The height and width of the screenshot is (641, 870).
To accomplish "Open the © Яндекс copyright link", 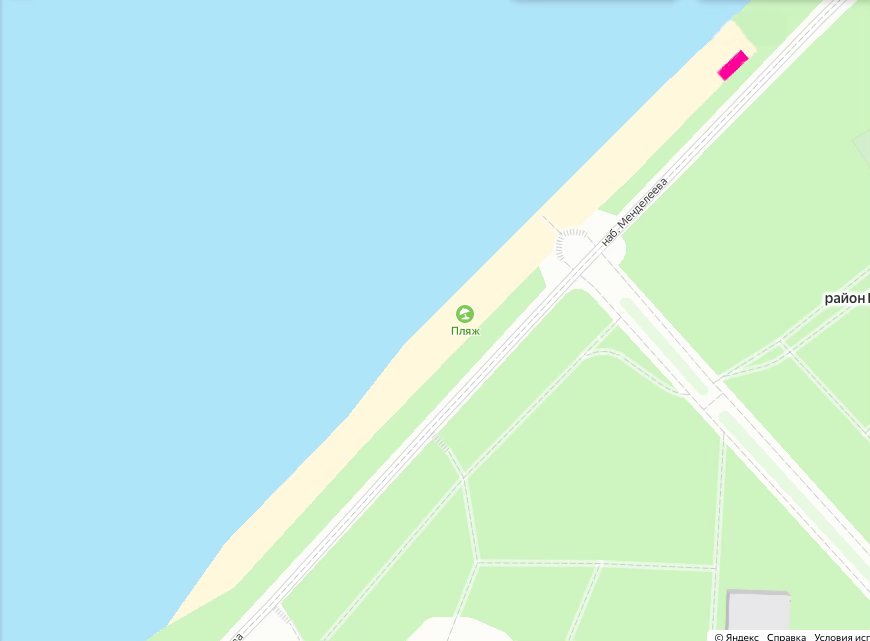I will (x=736, y=636).
